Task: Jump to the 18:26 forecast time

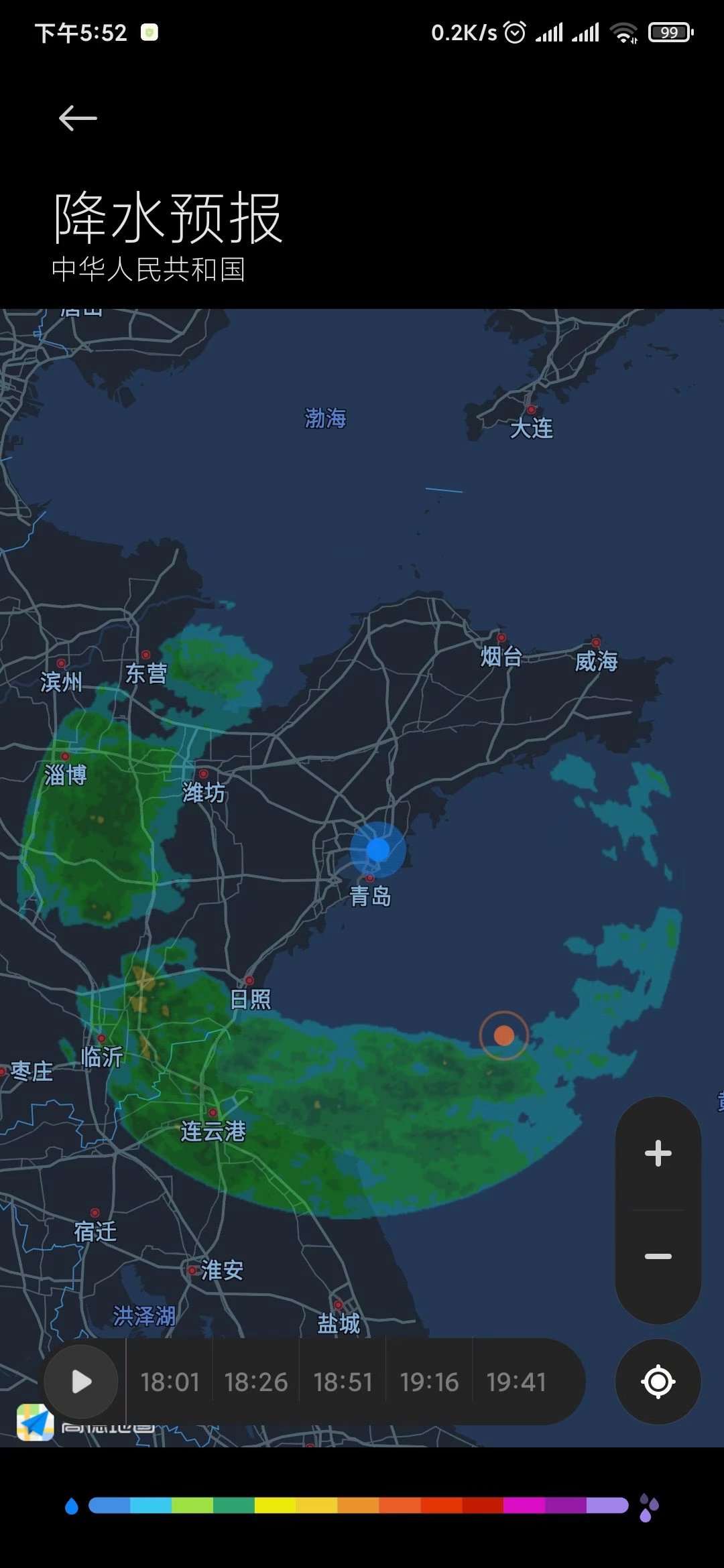Action: [256, 1382]
